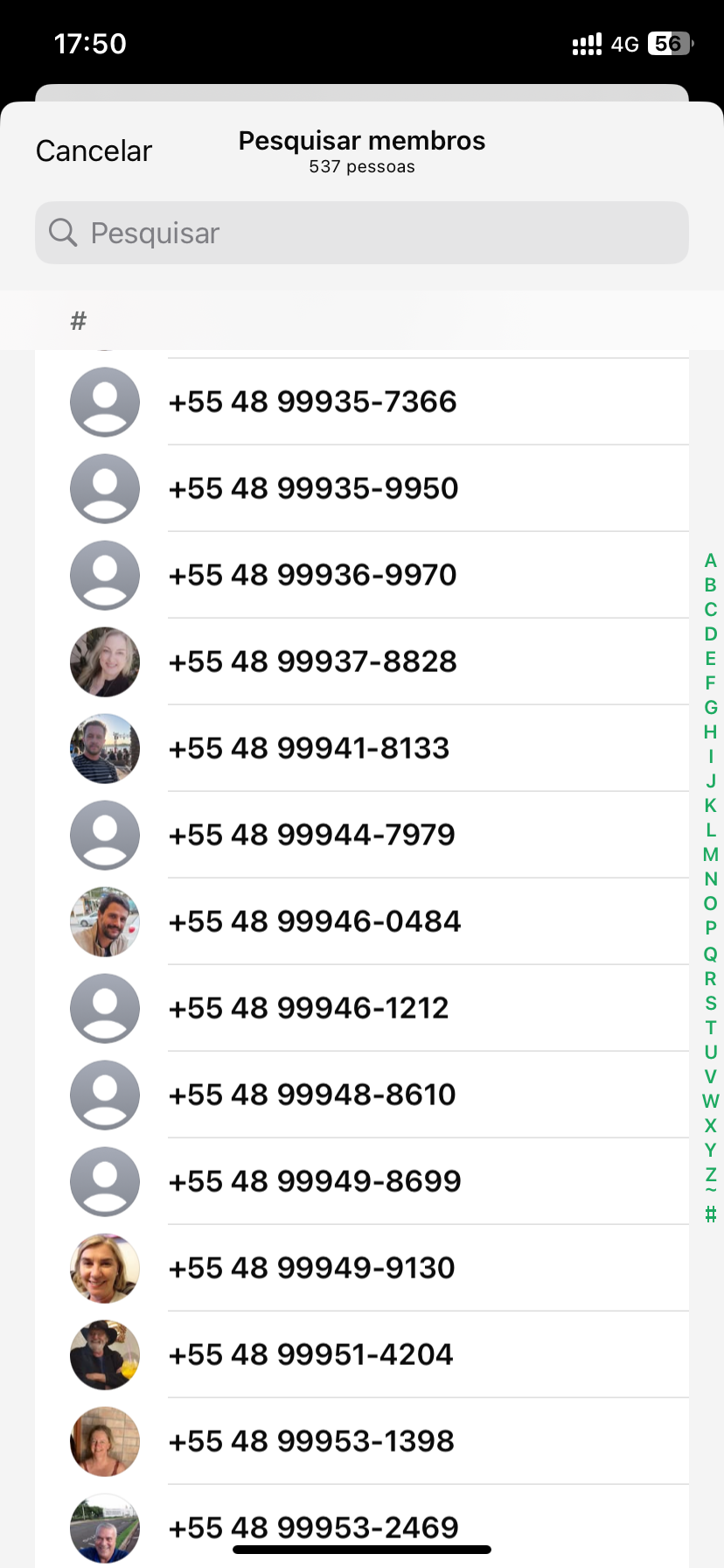
Task: Tap Cancelar to close member search
Action: (94, 151)
